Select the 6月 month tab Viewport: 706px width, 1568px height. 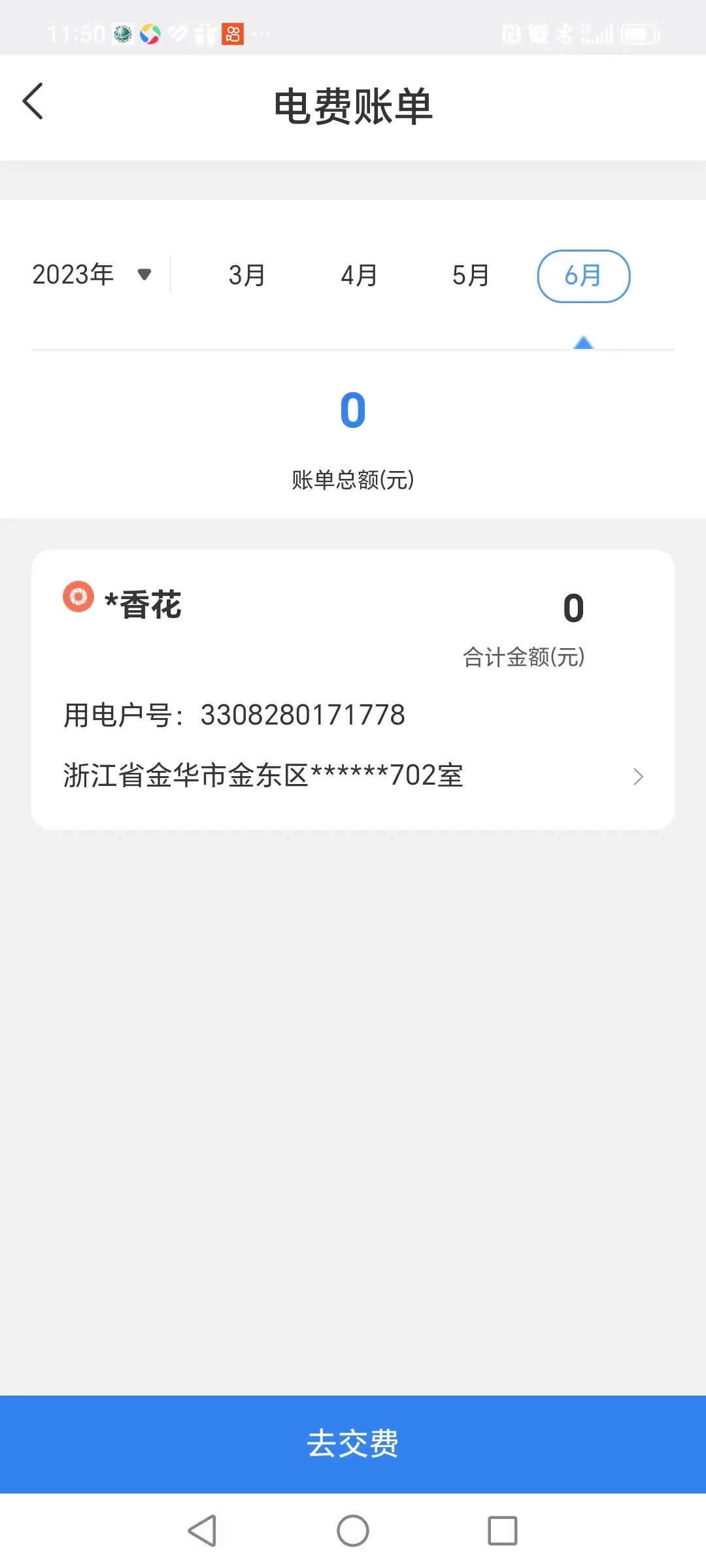coord(583,276)
